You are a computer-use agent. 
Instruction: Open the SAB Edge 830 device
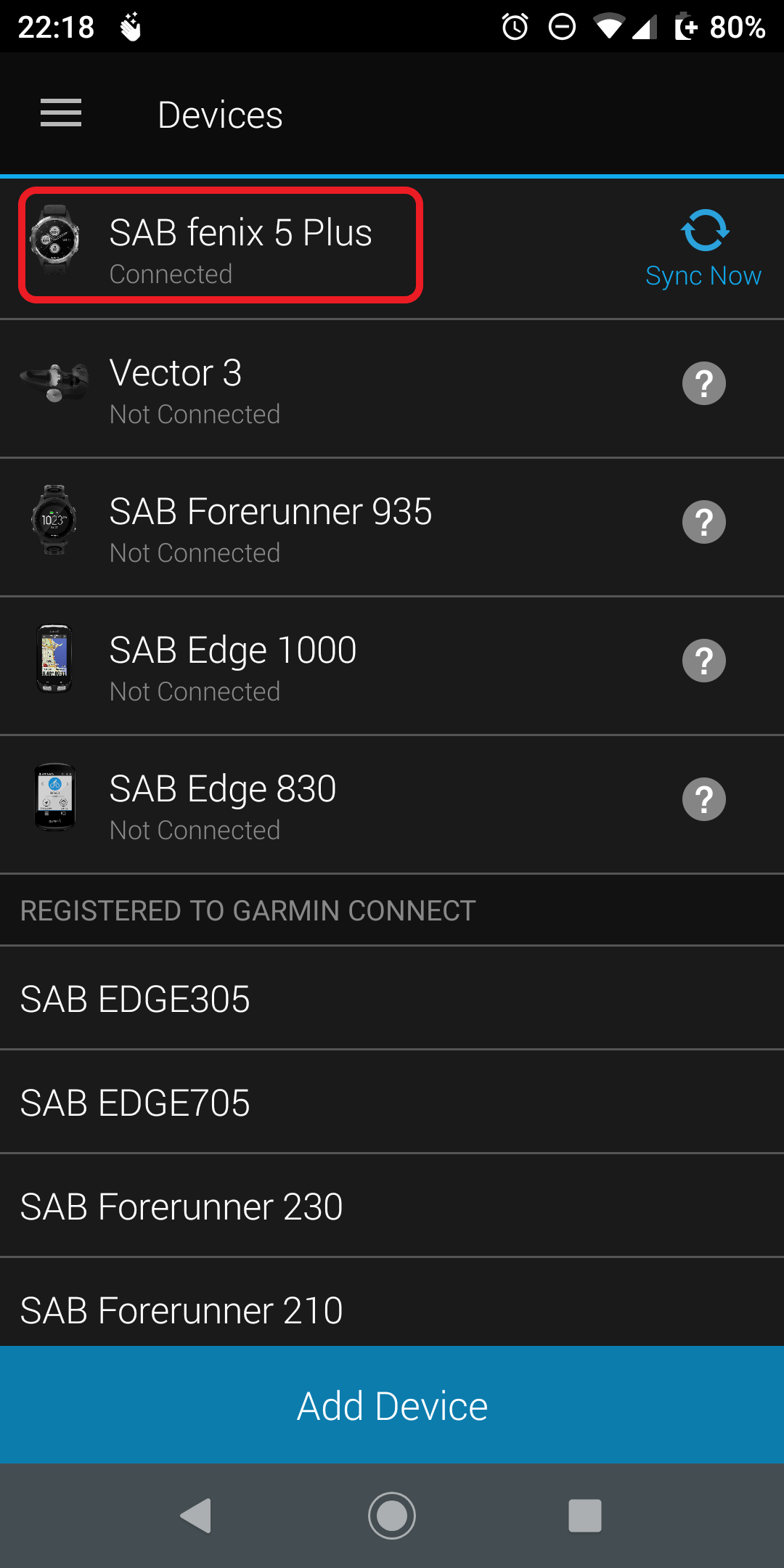[x=392, y=805]
